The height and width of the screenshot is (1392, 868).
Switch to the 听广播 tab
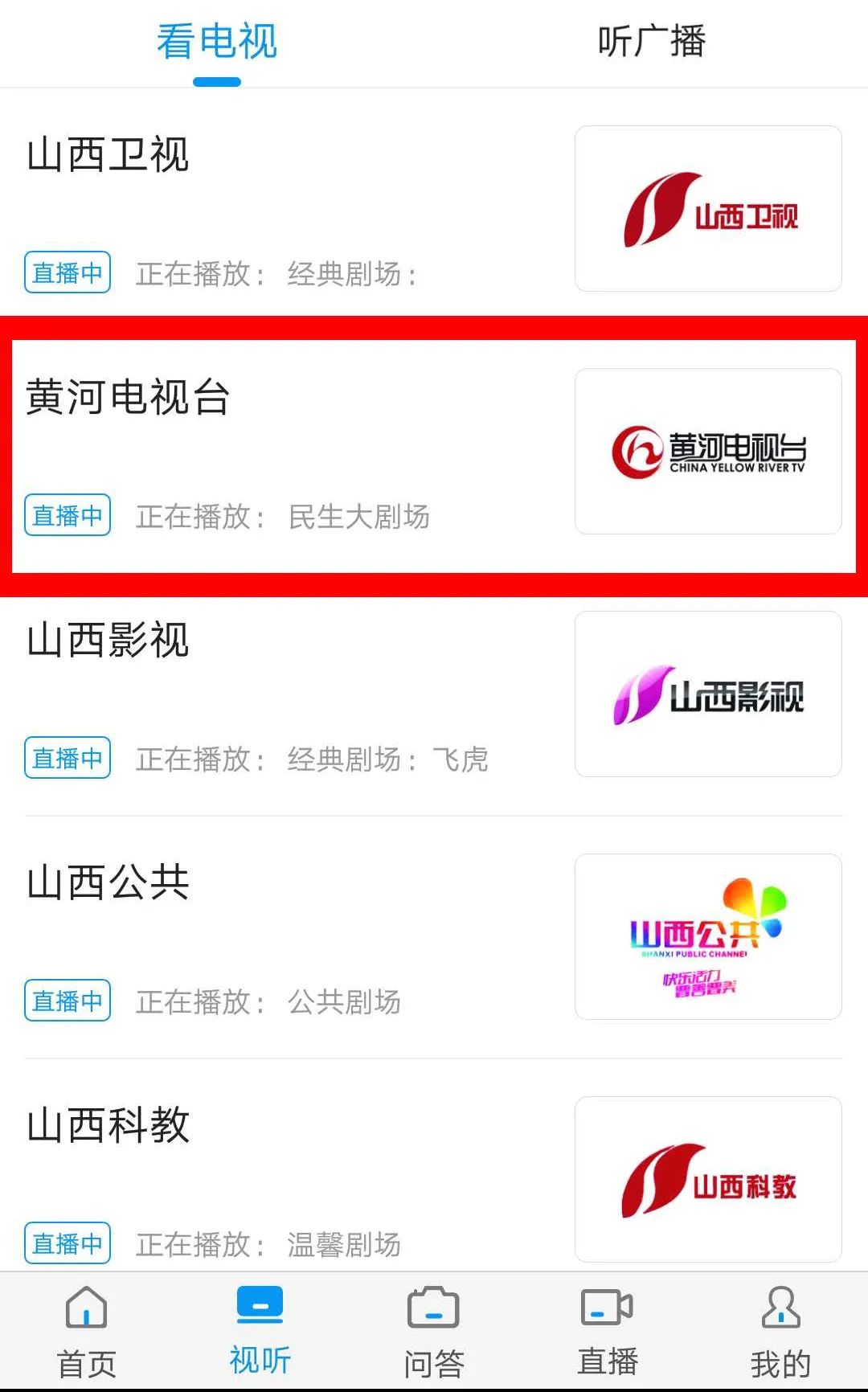pos(651,42)
